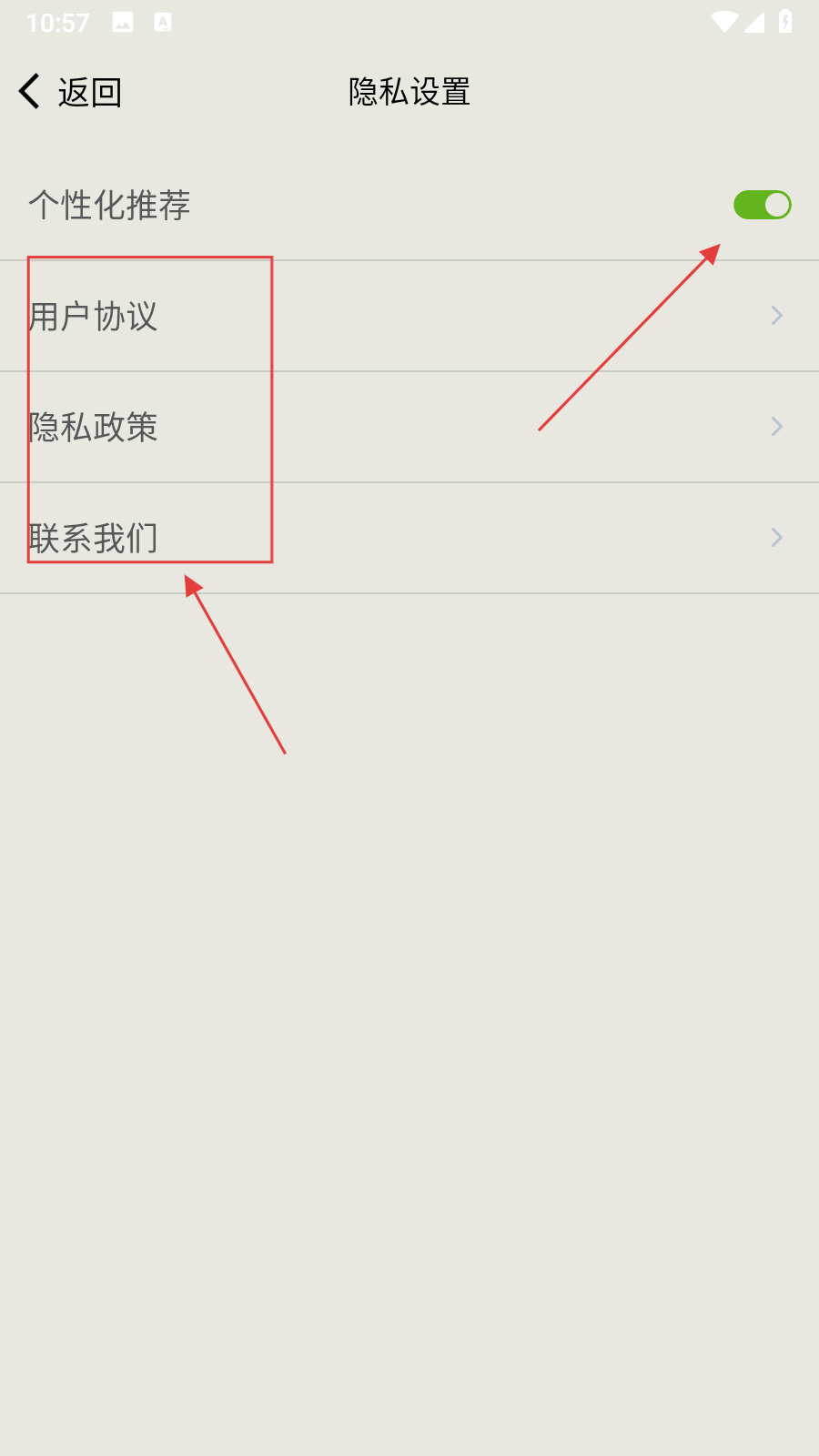This screenshot has height=1456, width=819.
Task: Expand the 隐私政策 entry via its arrow
Action: [x=775, y=426]
